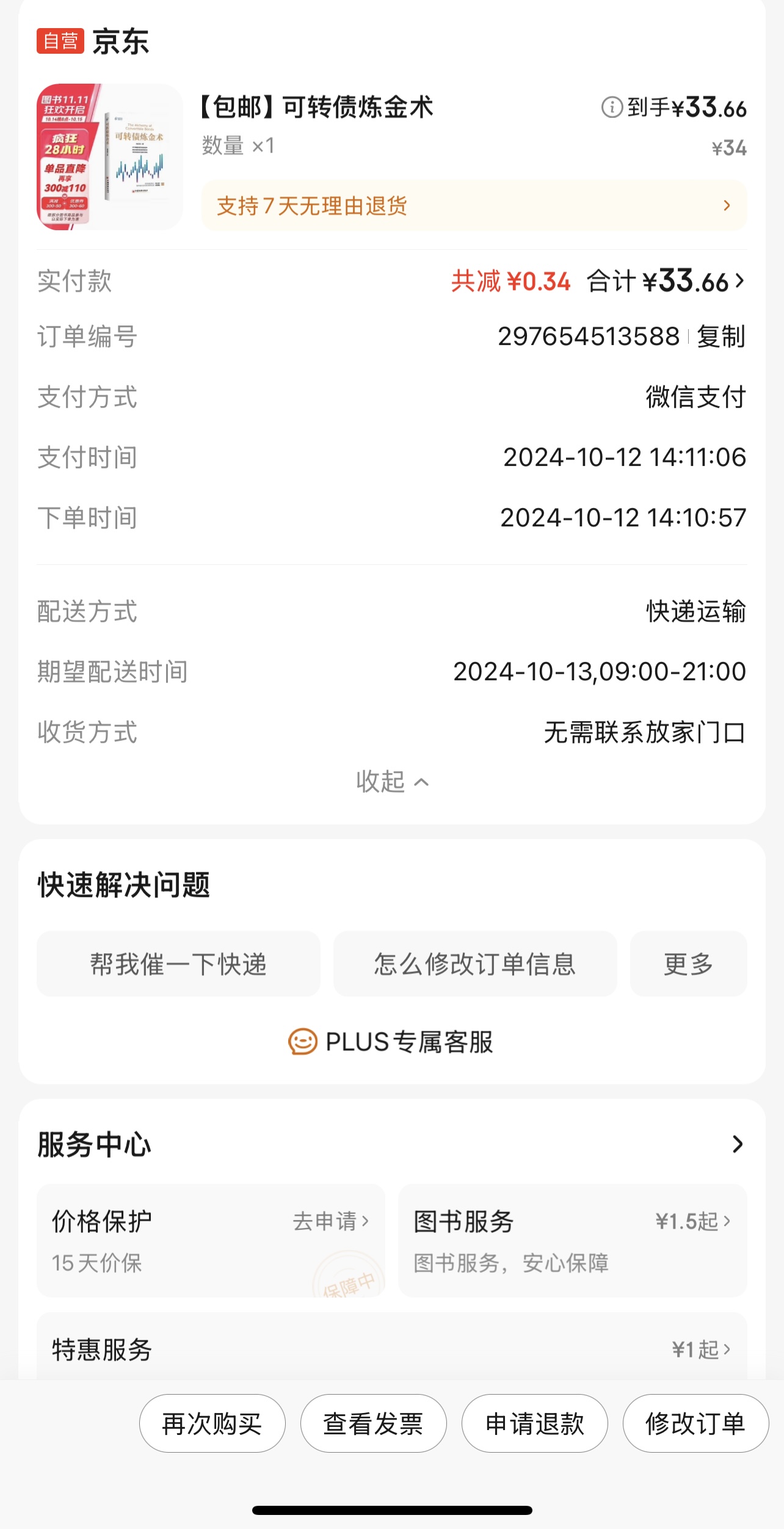Tap 再次购买 to buy again
The height and width of the screenshot is (1529, 784).
tap(212, 1423)
